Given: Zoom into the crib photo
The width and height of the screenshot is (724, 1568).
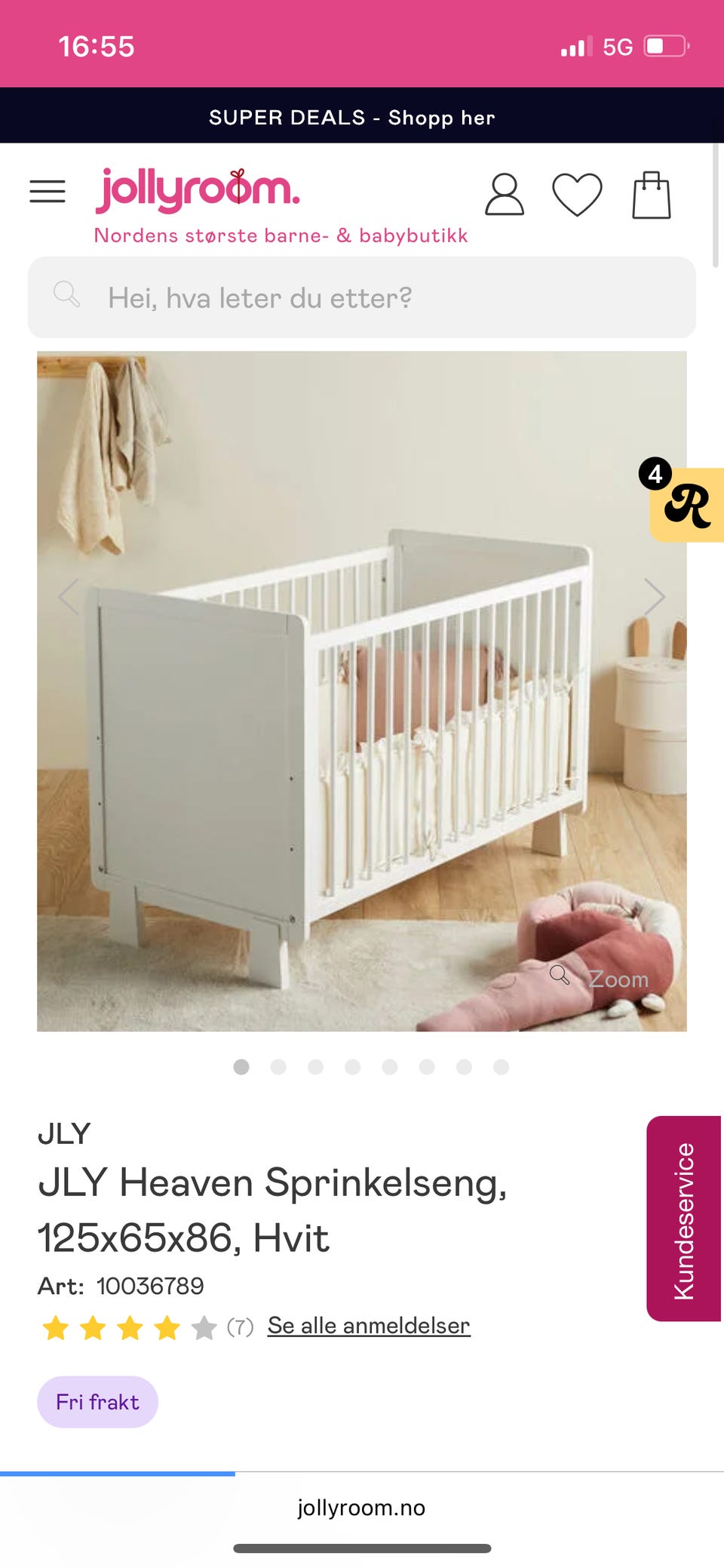Looking at the screenshot, I should 601,978.
